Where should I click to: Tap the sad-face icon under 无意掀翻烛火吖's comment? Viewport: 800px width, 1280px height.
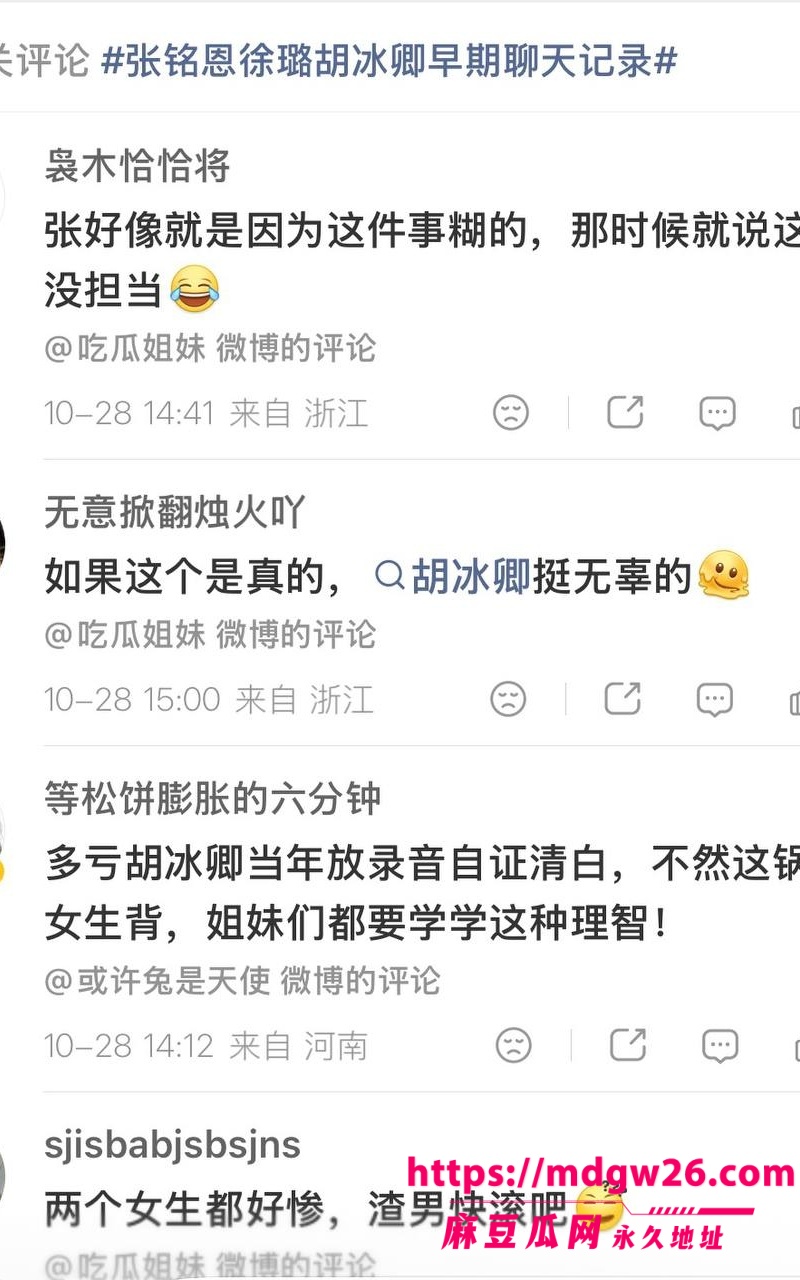point(508,698)
